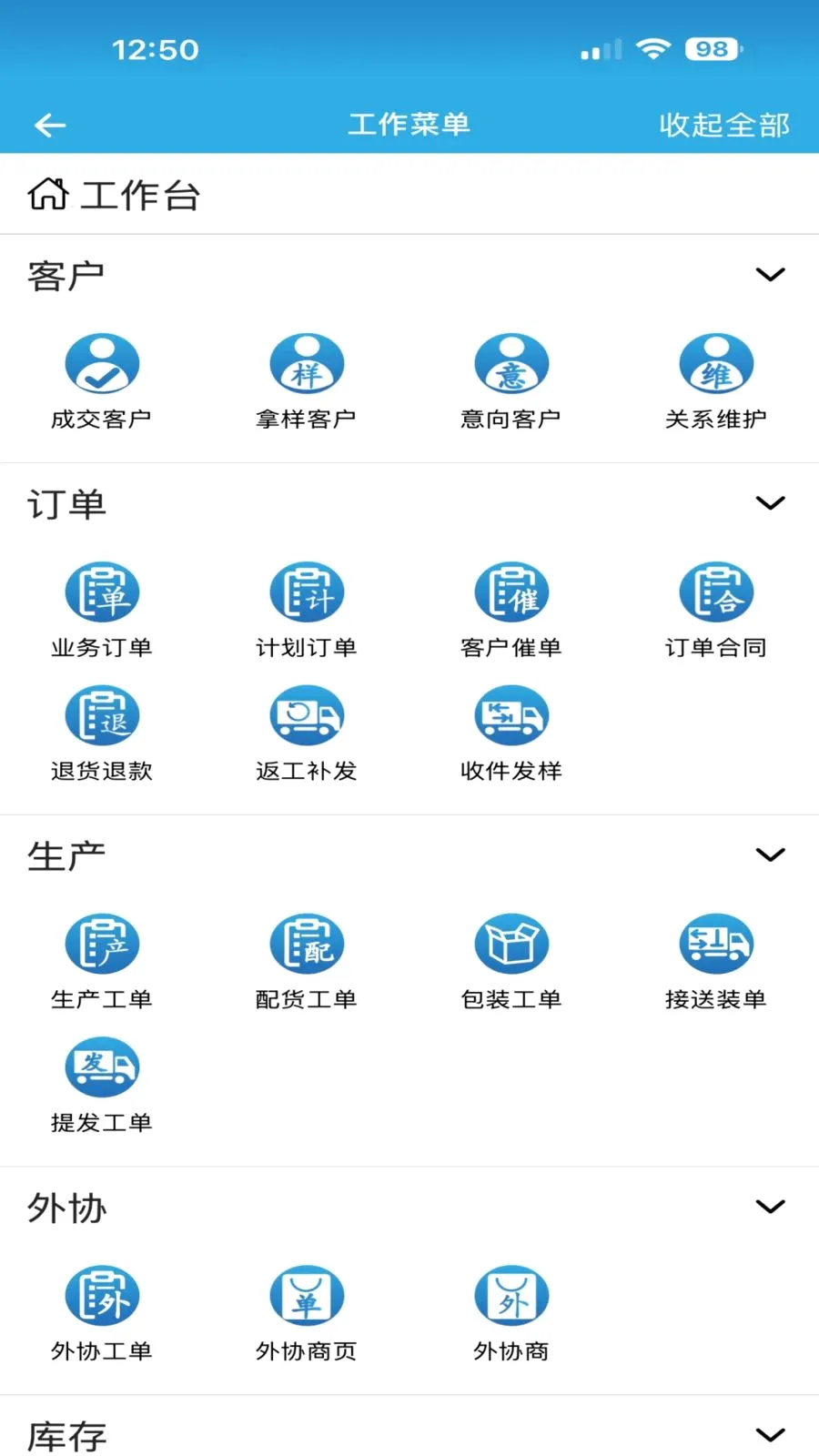This screenshot has width=819, height=1456.
Task: Collapse the 生产 section
Action: pos(770,854)
